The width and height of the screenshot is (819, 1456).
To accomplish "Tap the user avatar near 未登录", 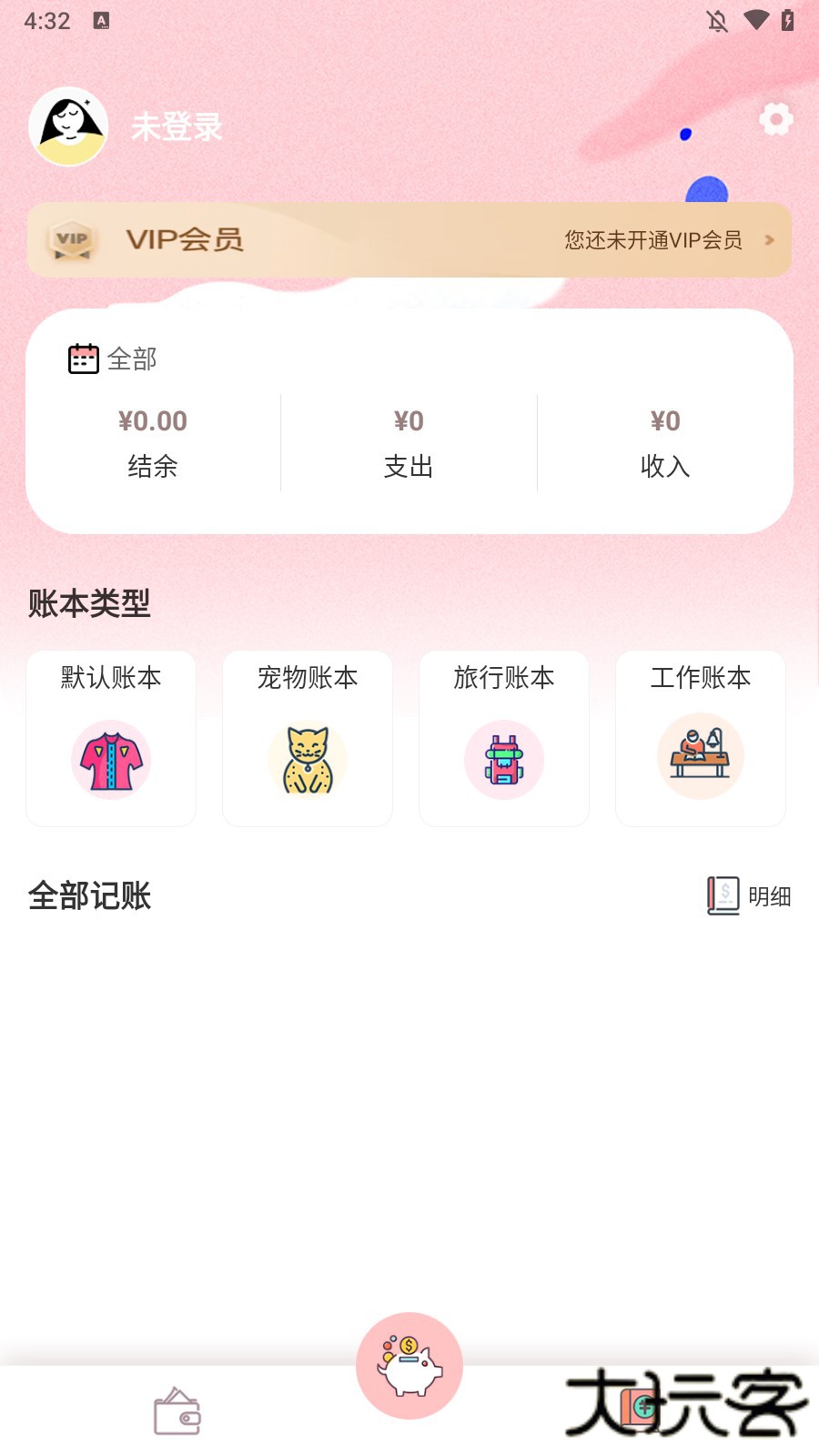I will pos(69,126).
